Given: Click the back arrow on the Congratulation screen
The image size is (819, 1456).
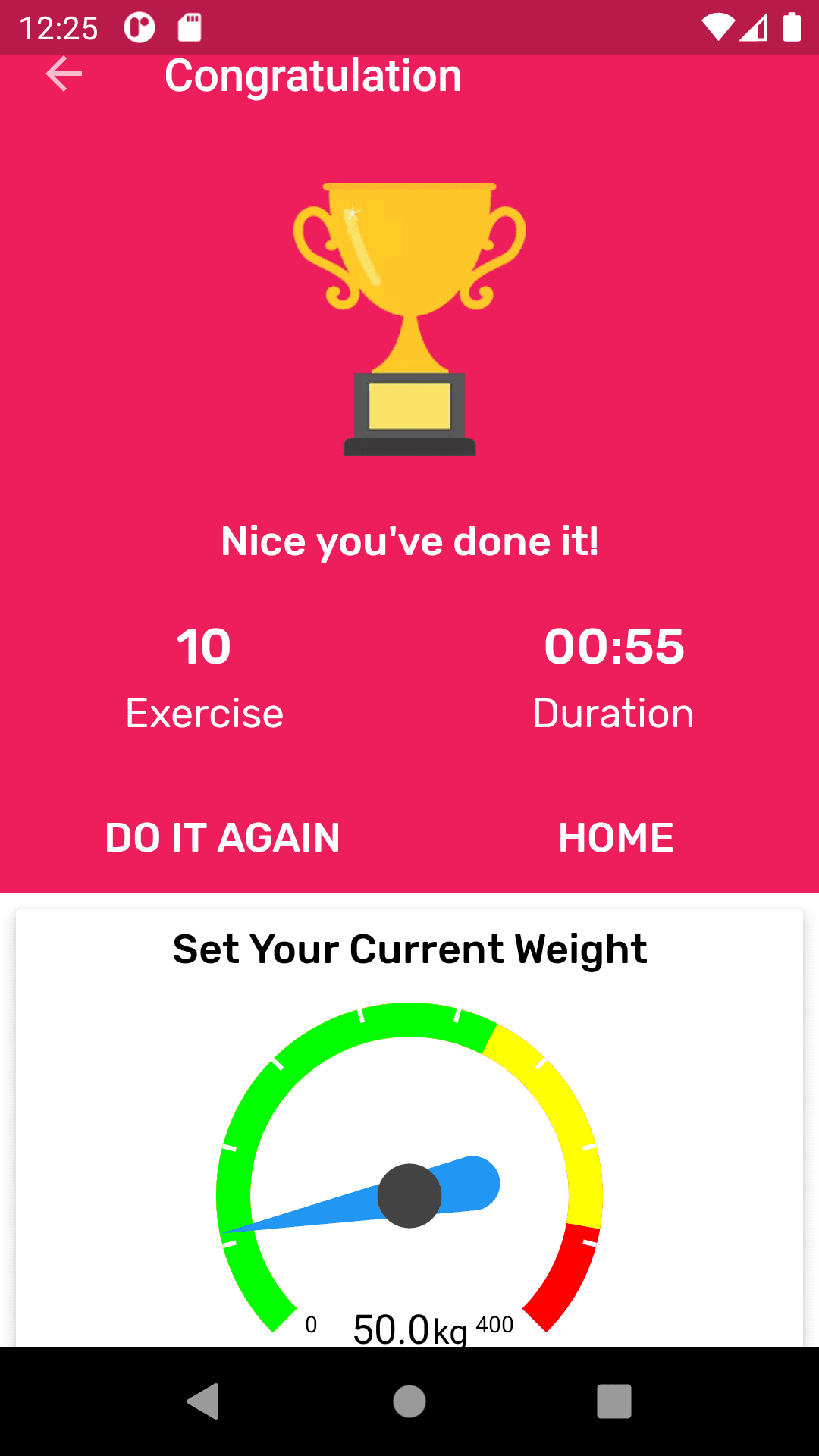Looking at the screenshot, I should 64,74.
